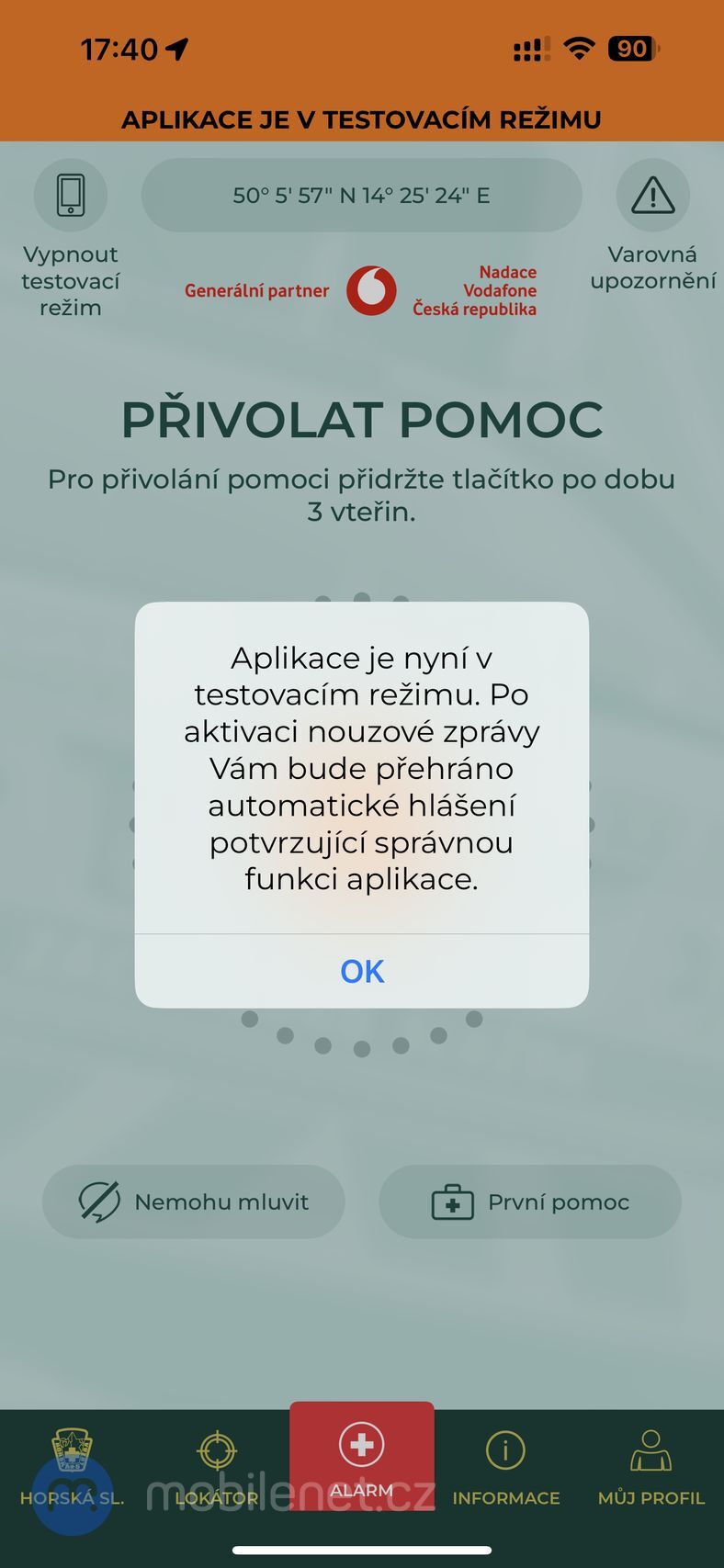
Task: Open the Vodafone logo
Action: pyautogui.click(x=371, y=290)
